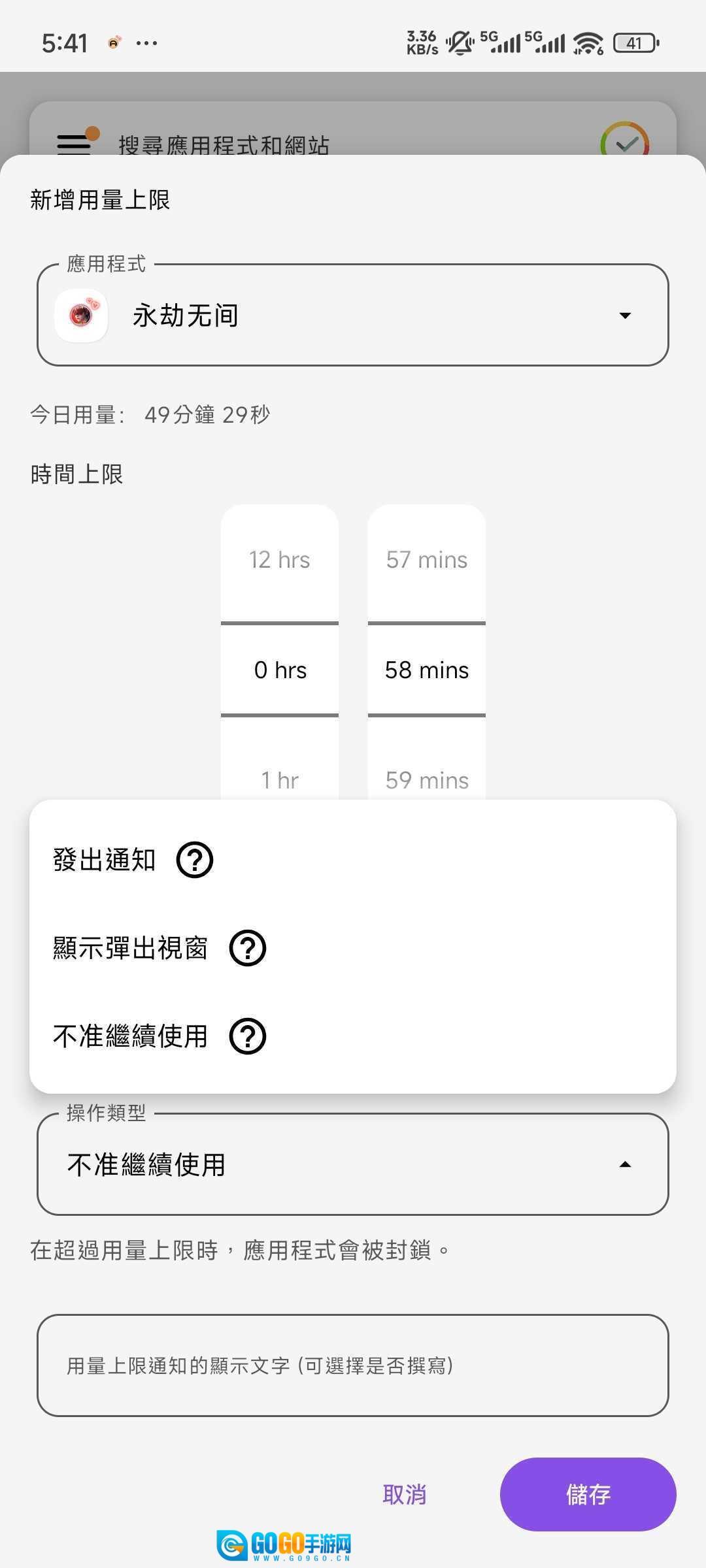This screenshot has width=706, height=1568.
Task: Open help icon beside 不准繼續使用 in list
Action: (248, 1036)
